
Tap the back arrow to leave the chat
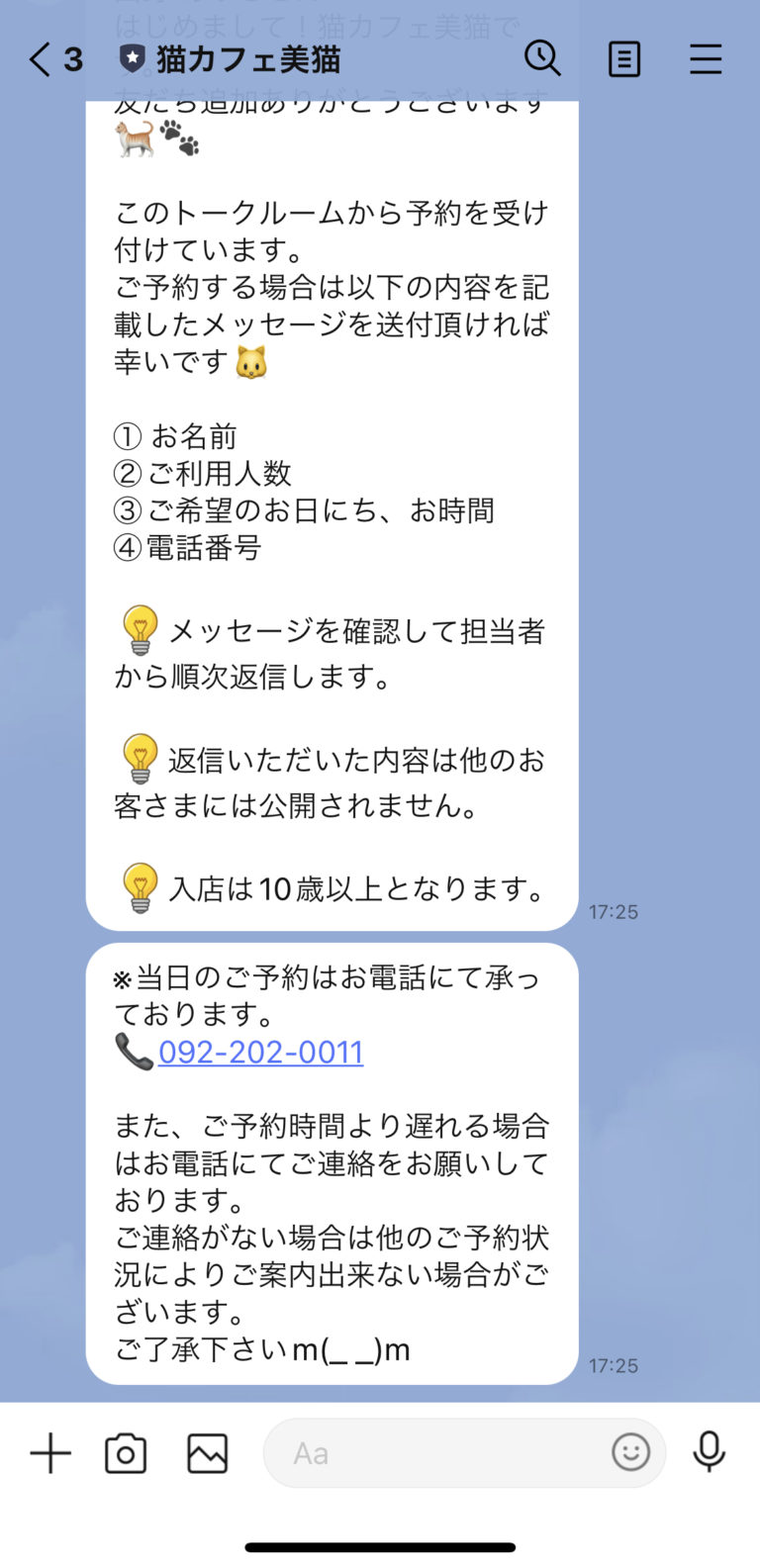coord(38,59)
